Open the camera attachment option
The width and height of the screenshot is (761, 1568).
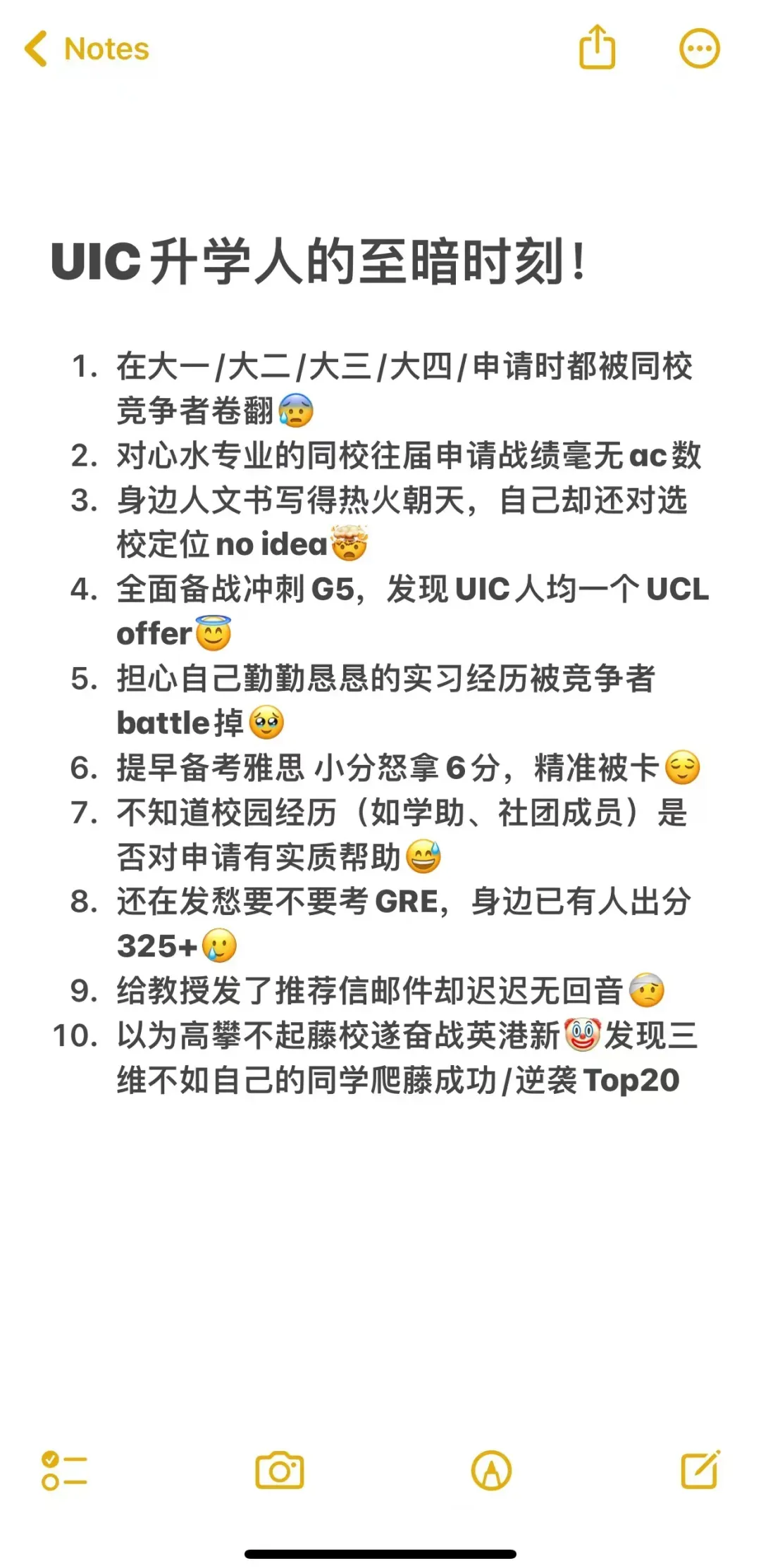[x=279, y=1471]
